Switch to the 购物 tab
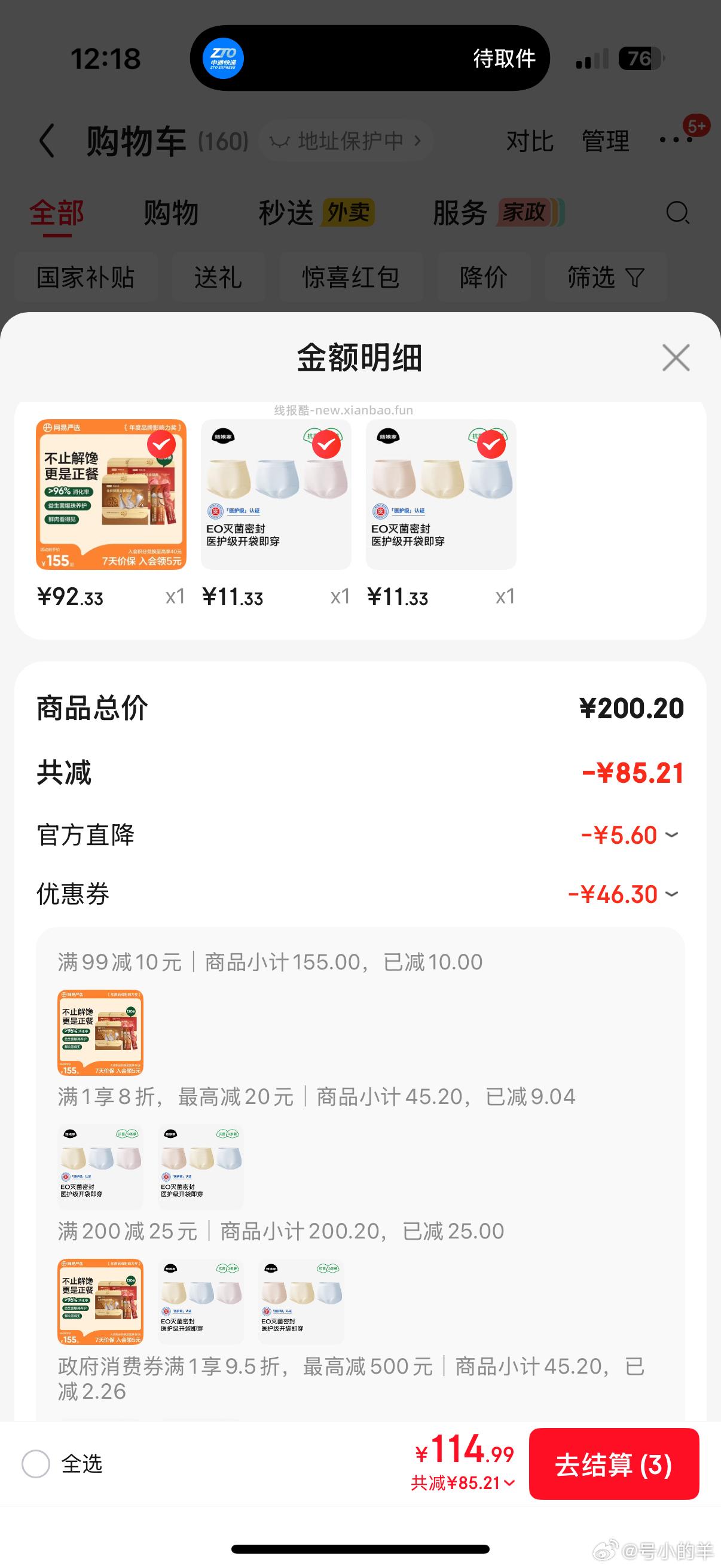Image resolution: width=721 pixels, height=1568 pixels. [x=171, y=213]
